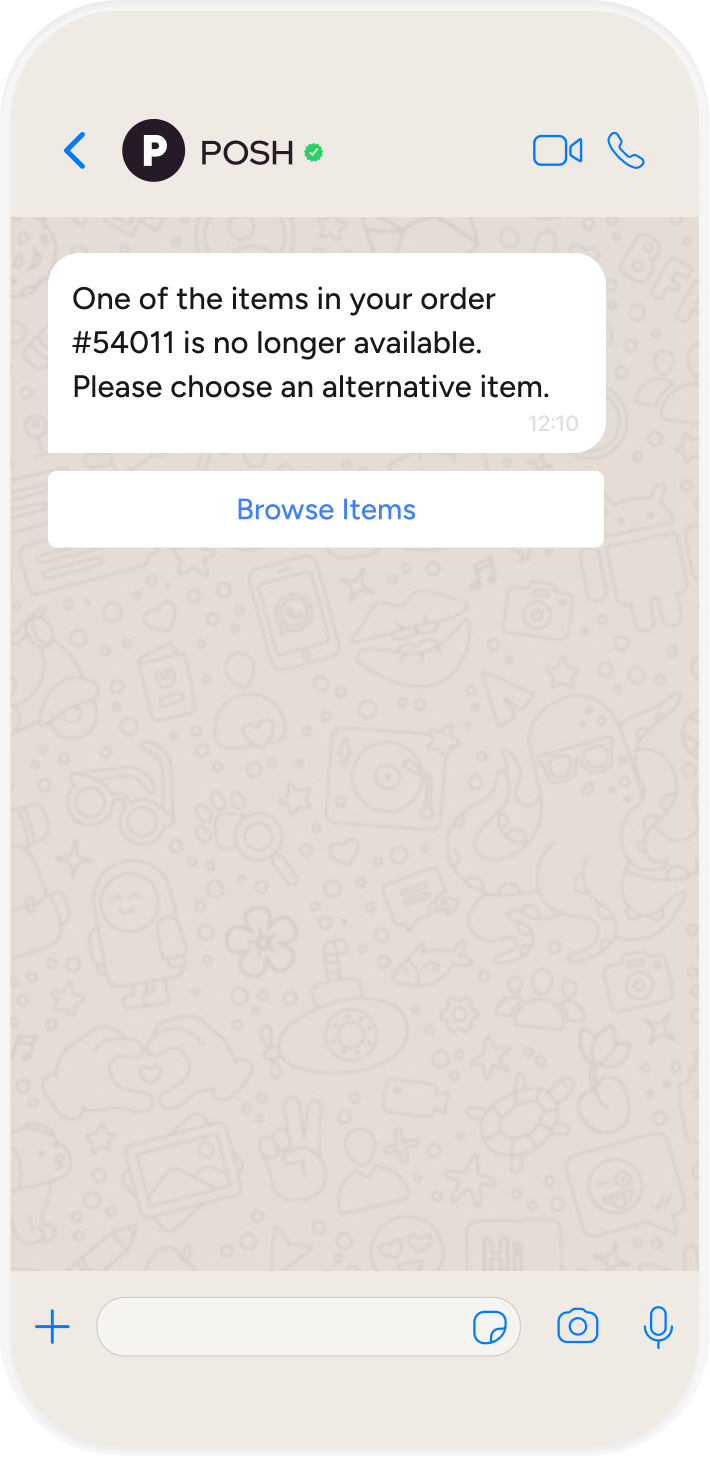Go back with the blue arrow
710x1457 pixels.
click(x=75, y=151)
